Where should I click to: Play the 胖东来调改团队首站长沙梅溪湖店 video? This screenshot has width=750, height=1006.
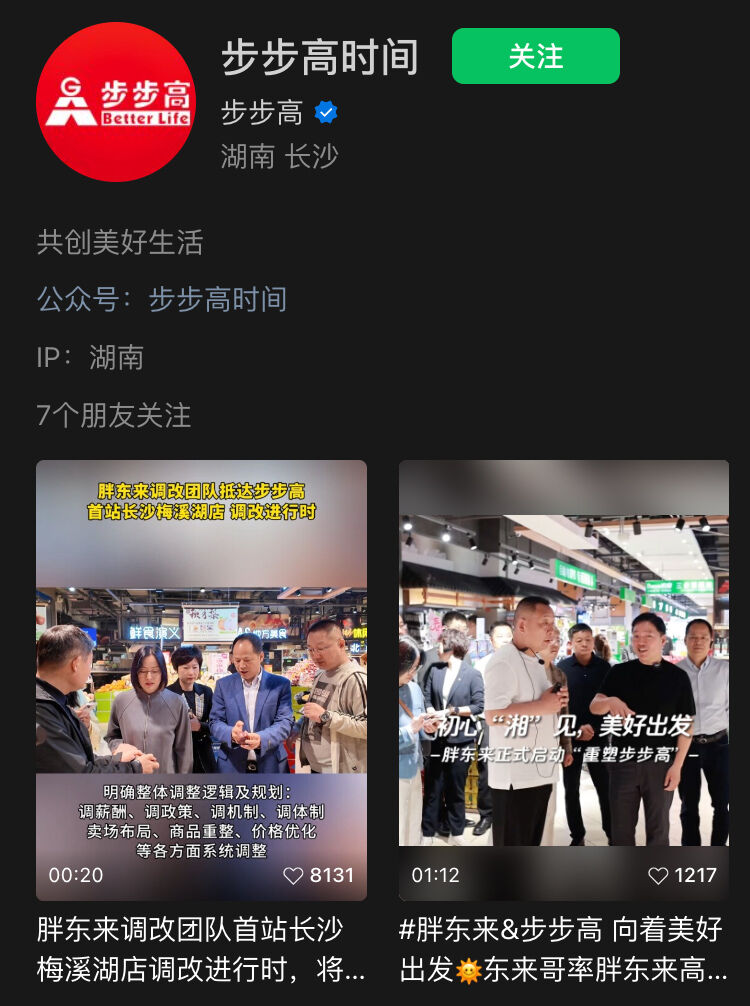(x=201, y=680)
